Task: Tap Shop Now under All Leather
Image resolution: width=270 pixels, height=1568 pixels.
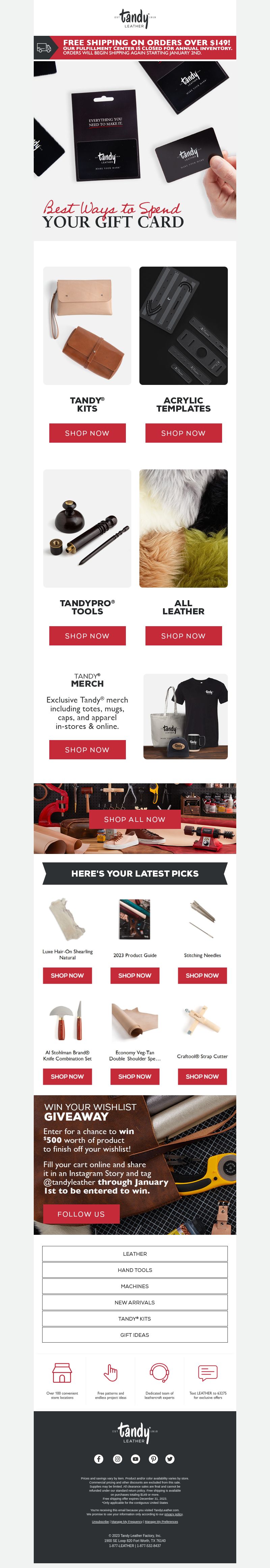Action: click(x=183, y=635)
